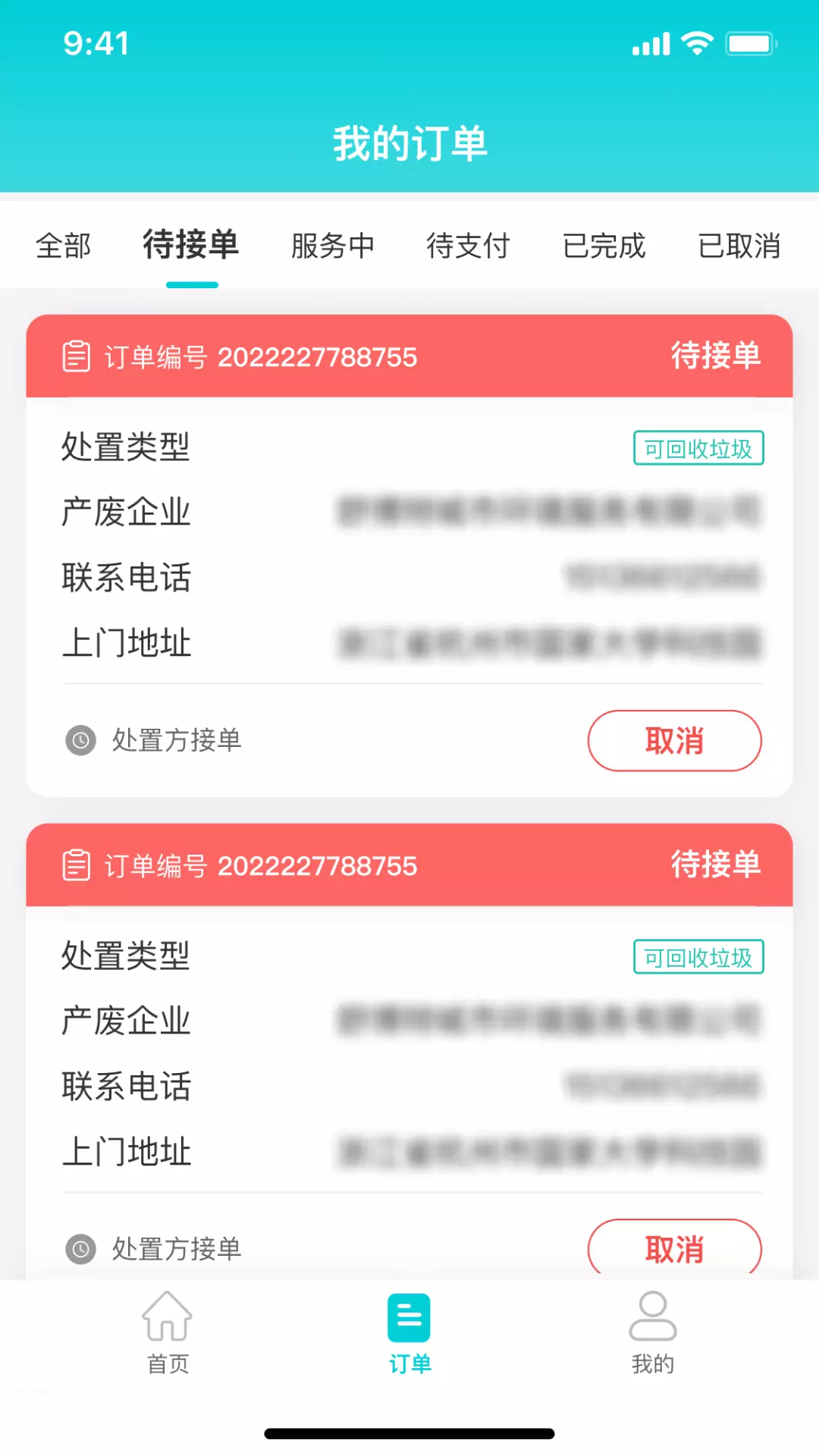Open the 订单 bottom navigation tab
819x1456 pixels.
409,1332
